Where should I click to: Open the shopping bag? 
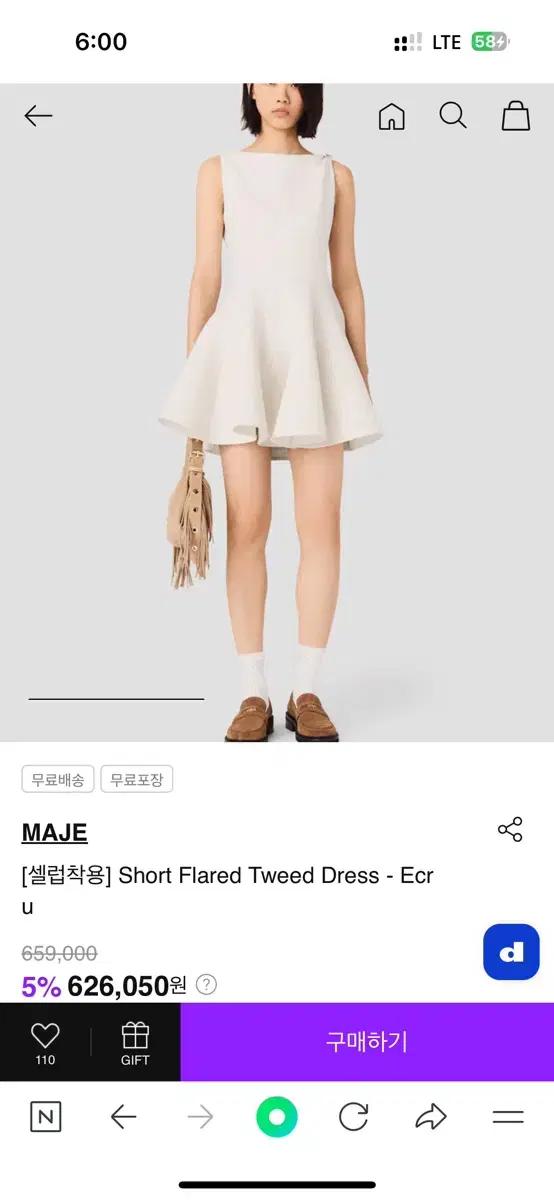click(515, 116)
